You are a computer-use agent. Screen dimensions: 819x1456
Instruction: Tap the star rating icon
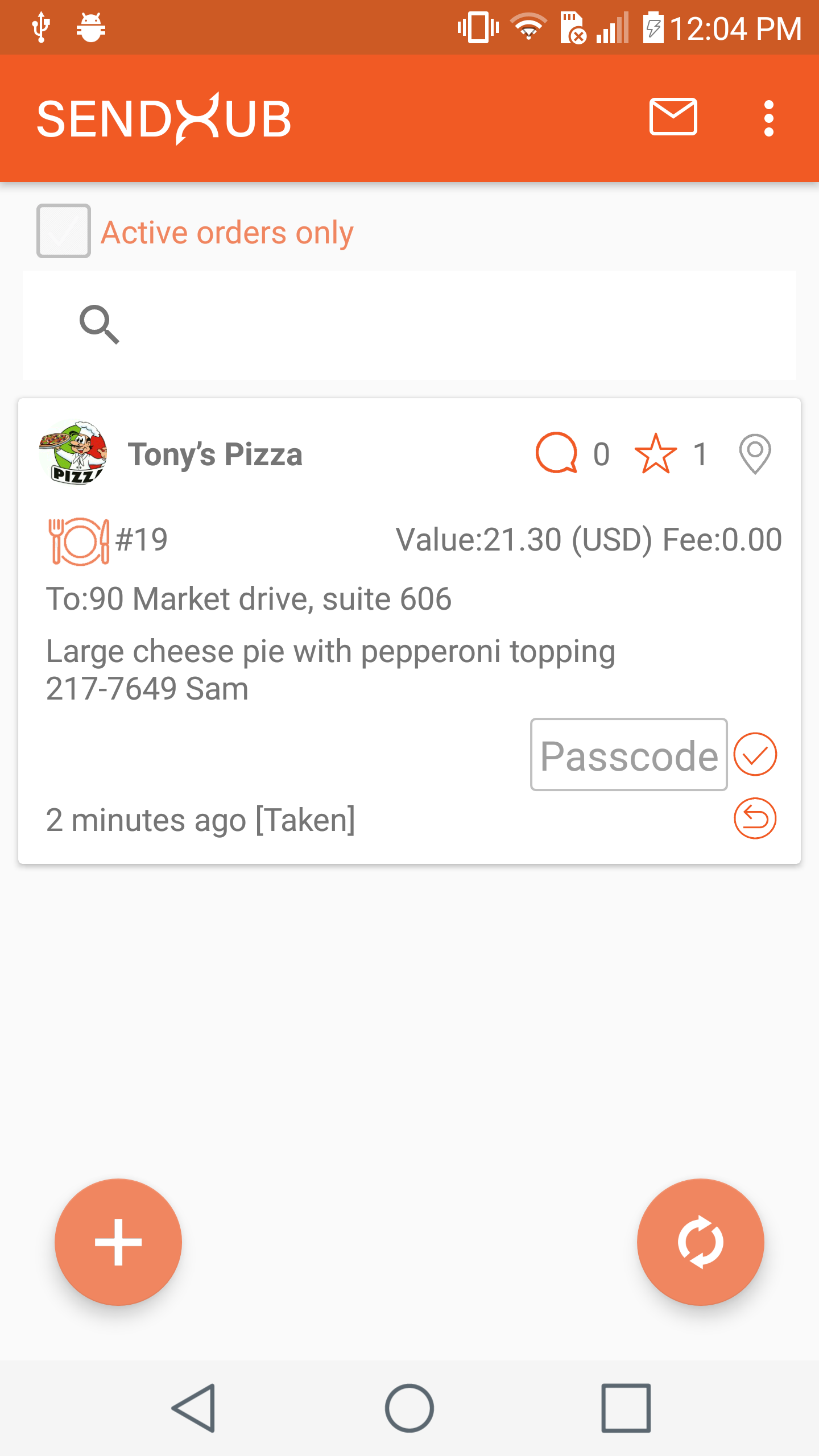coord(656,453)
